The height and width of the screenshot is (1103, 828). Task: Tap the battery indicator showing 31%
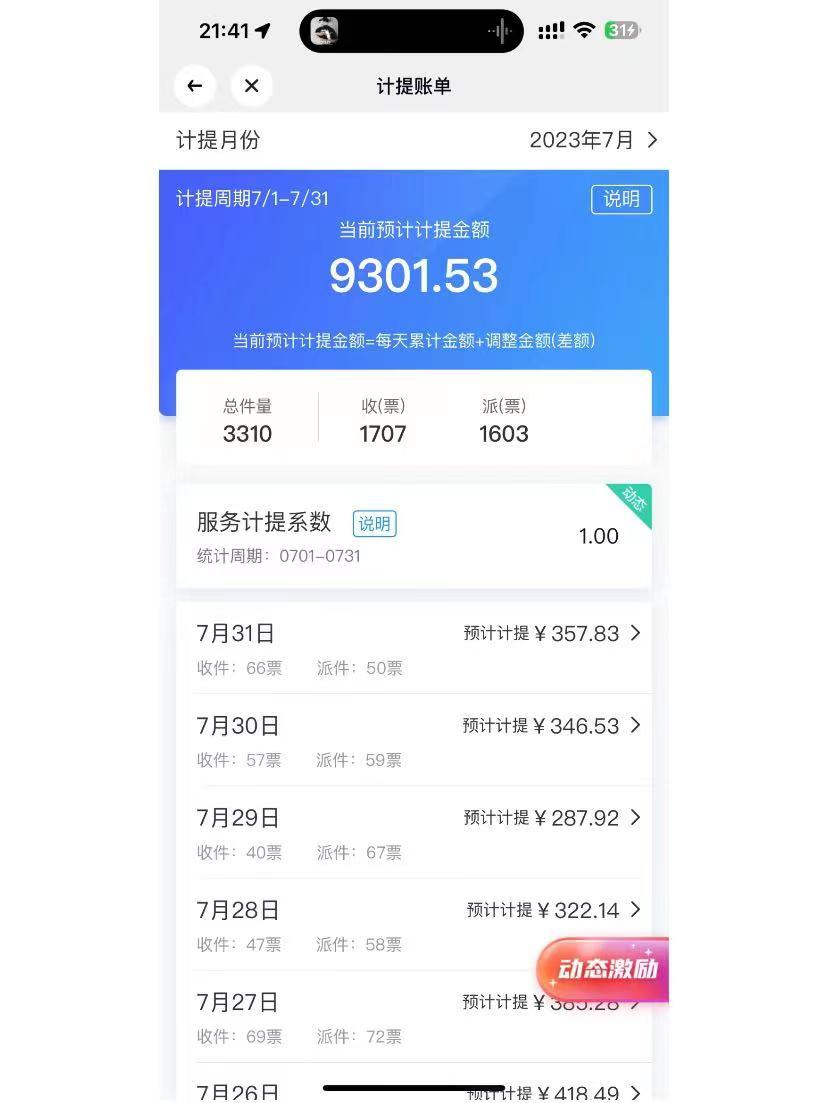pyautogui.click(x=620, y=31)
